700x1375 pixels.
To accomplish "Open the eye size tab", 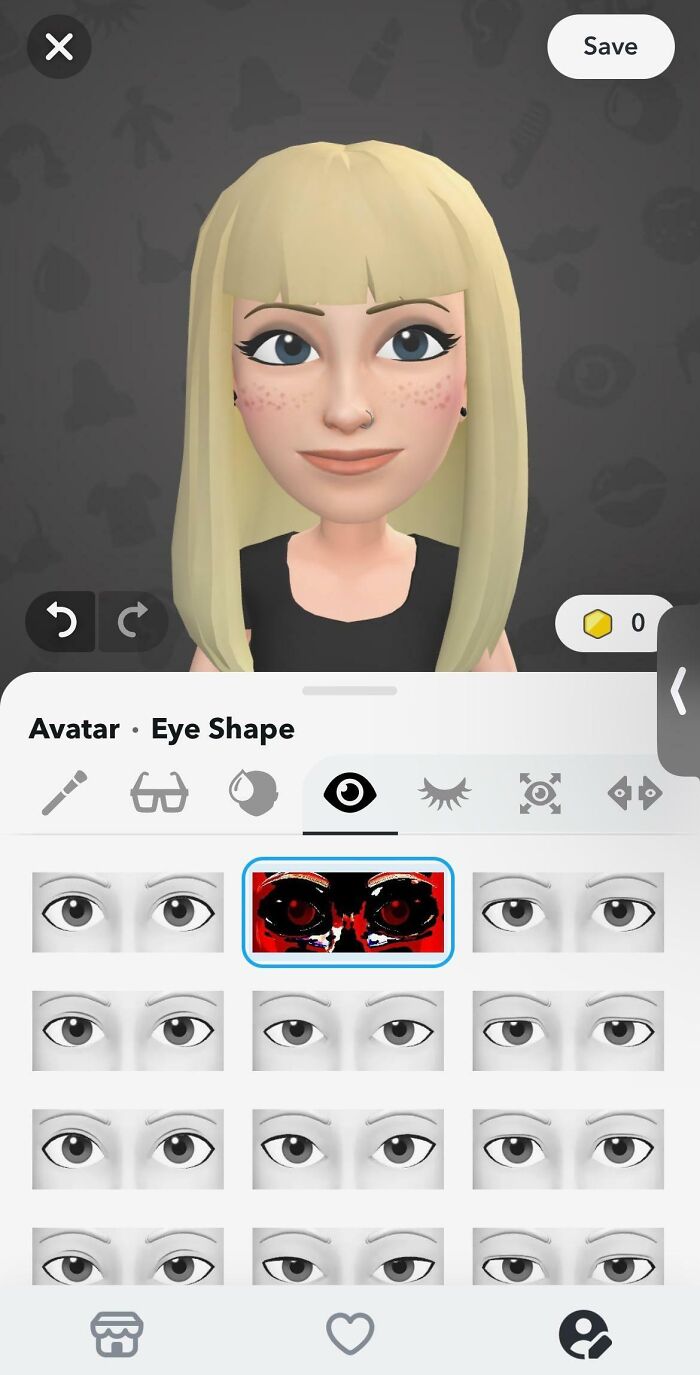I will tap(540, 794).
